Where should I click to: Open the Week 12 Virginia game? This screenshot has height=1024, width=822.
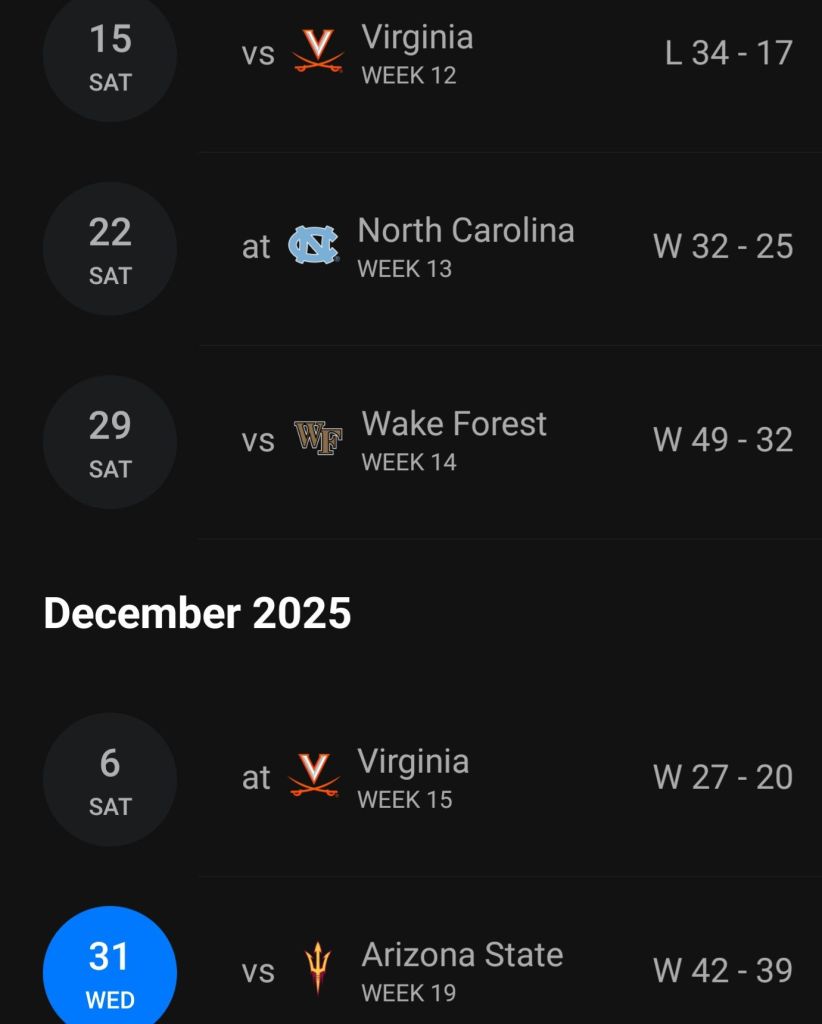click(x=417, y=54)
